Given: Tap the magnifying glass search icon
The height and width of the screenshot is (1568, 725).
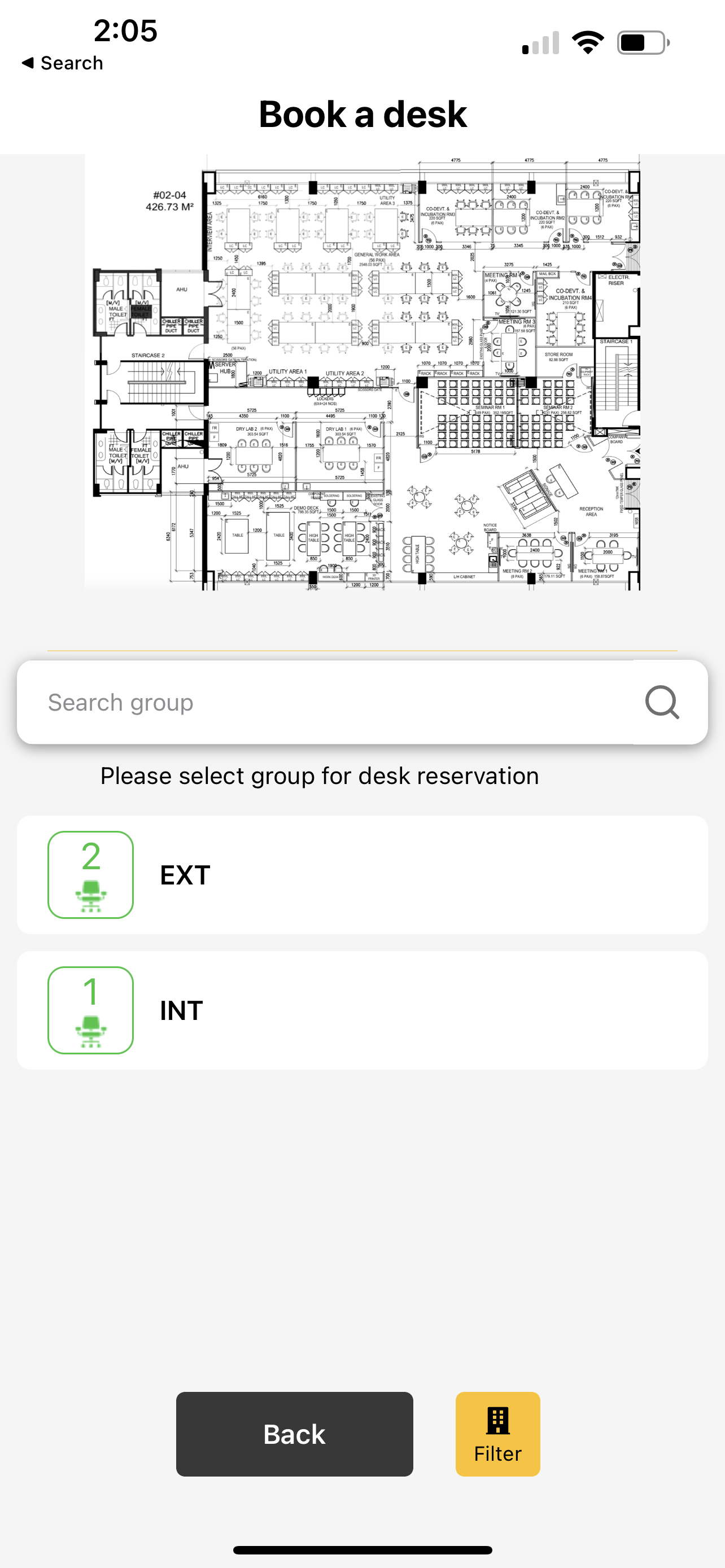Looking at the screenshot, I should tap(662, 702).
